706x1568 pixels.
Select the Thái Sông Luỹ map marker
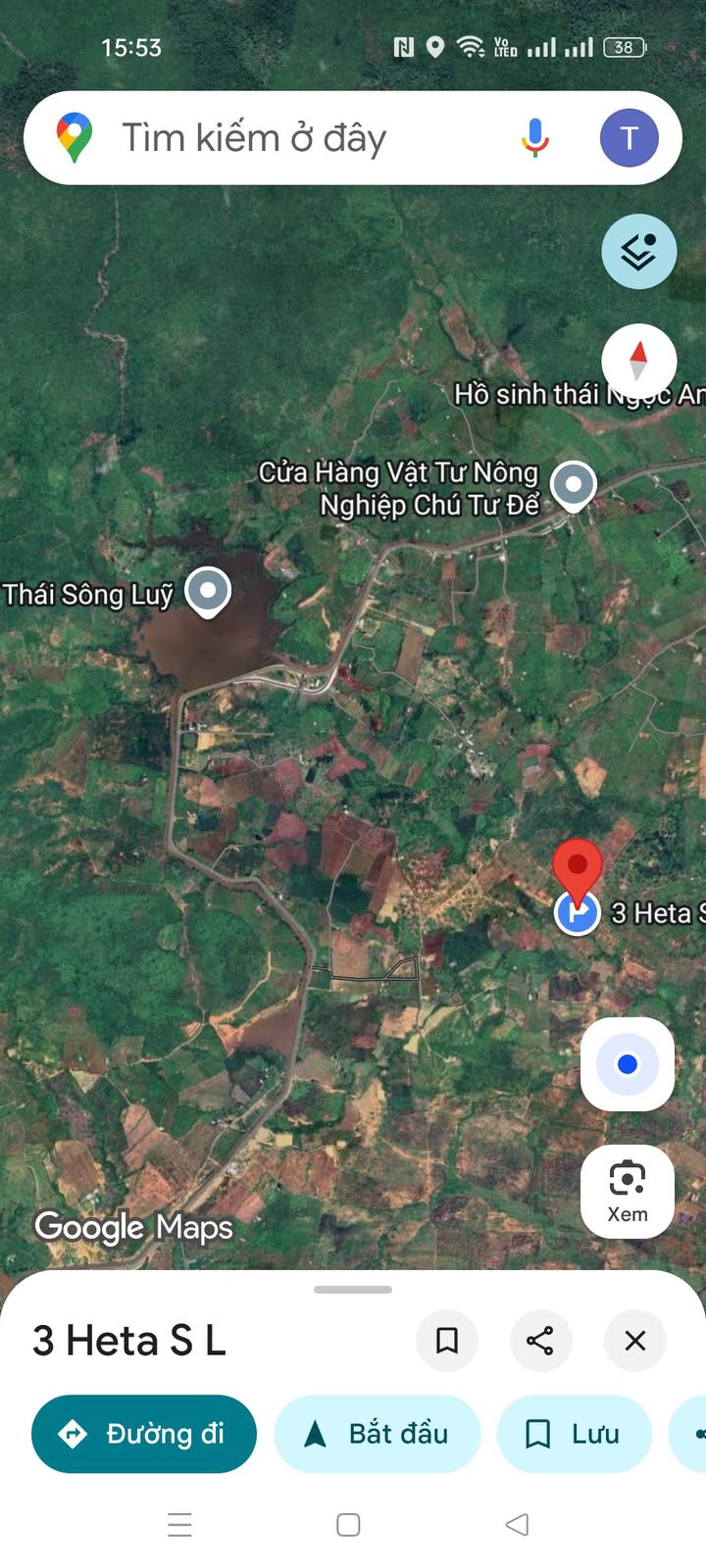(208, 591)
